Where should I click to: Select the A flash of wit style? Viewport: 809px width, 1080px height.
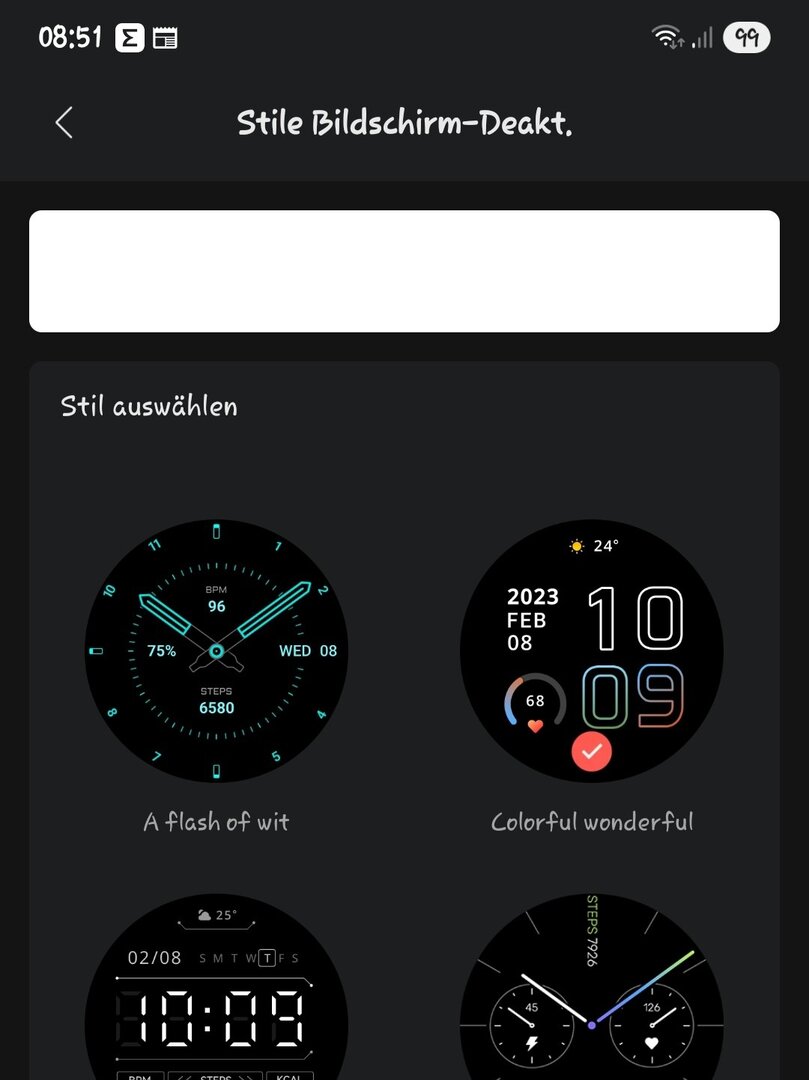point(216,651)
